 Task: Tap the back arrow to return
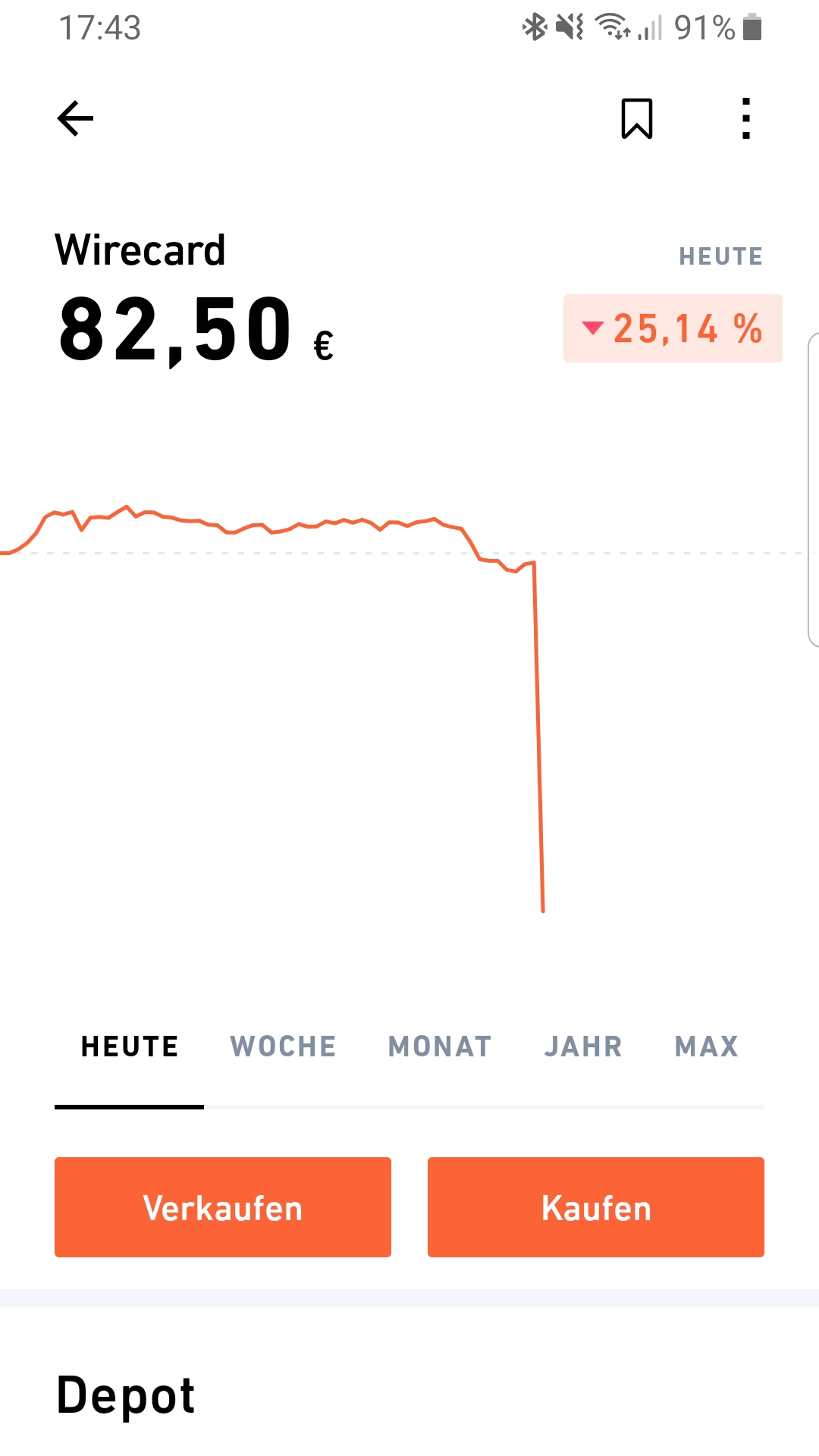click(74, 118)
